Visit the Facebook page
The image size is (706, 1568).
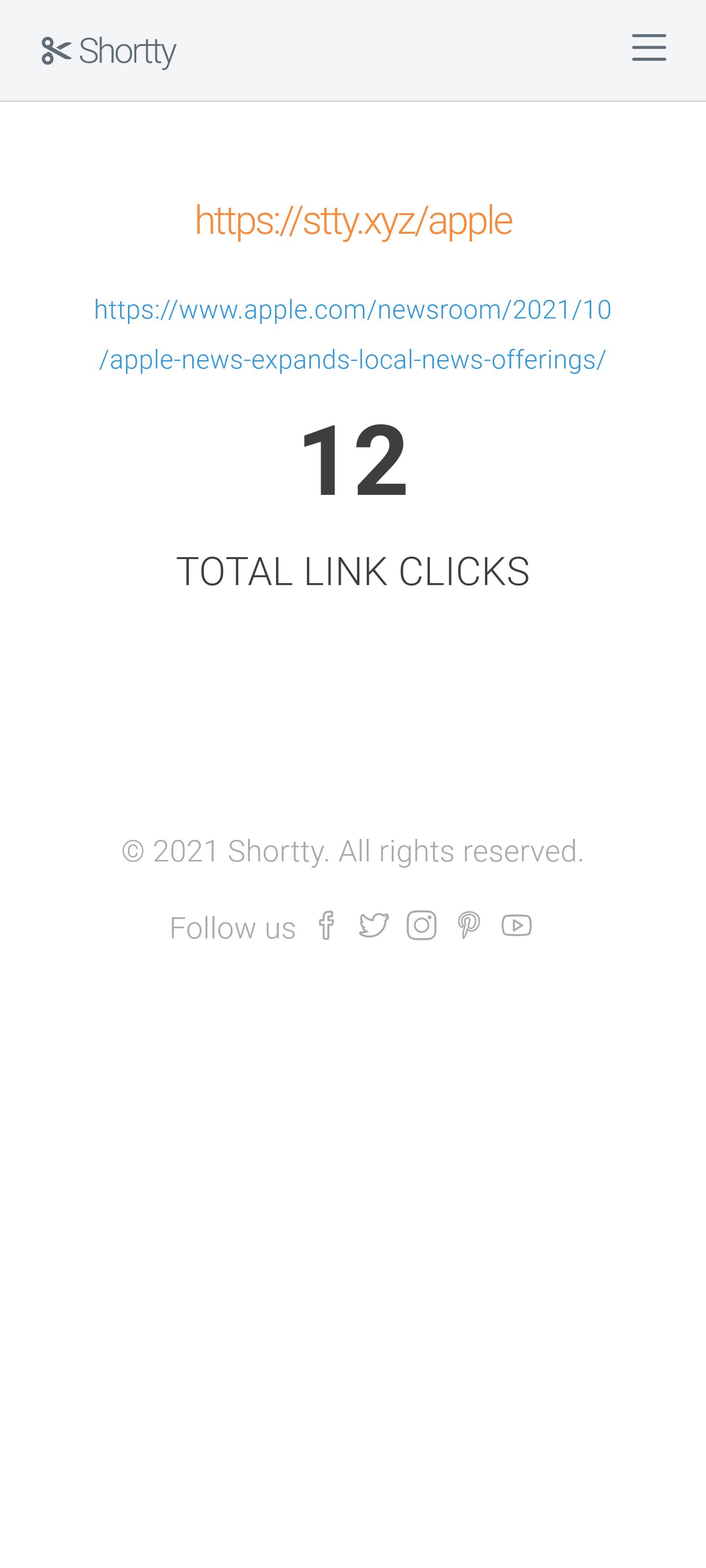[x=327, y=925]
